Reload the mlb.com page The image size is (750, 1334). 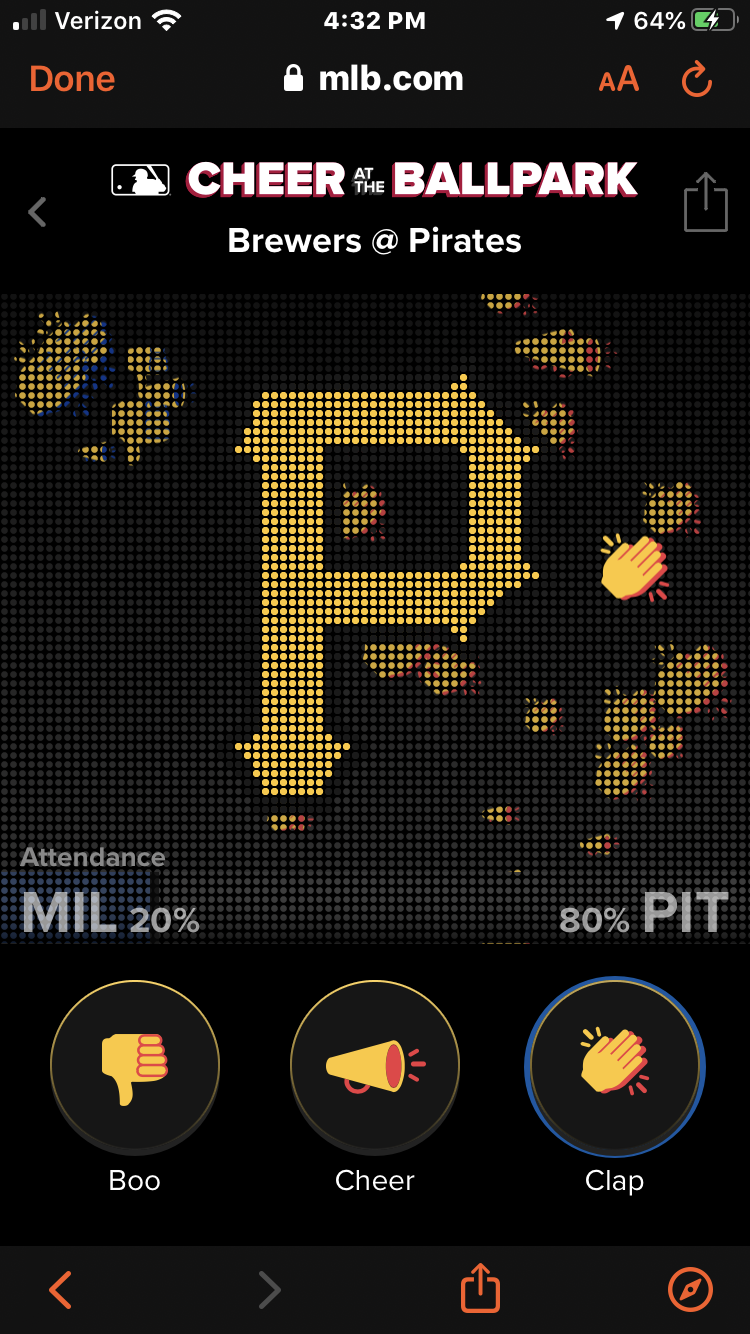pyautogui.click(x=696, y=80)
